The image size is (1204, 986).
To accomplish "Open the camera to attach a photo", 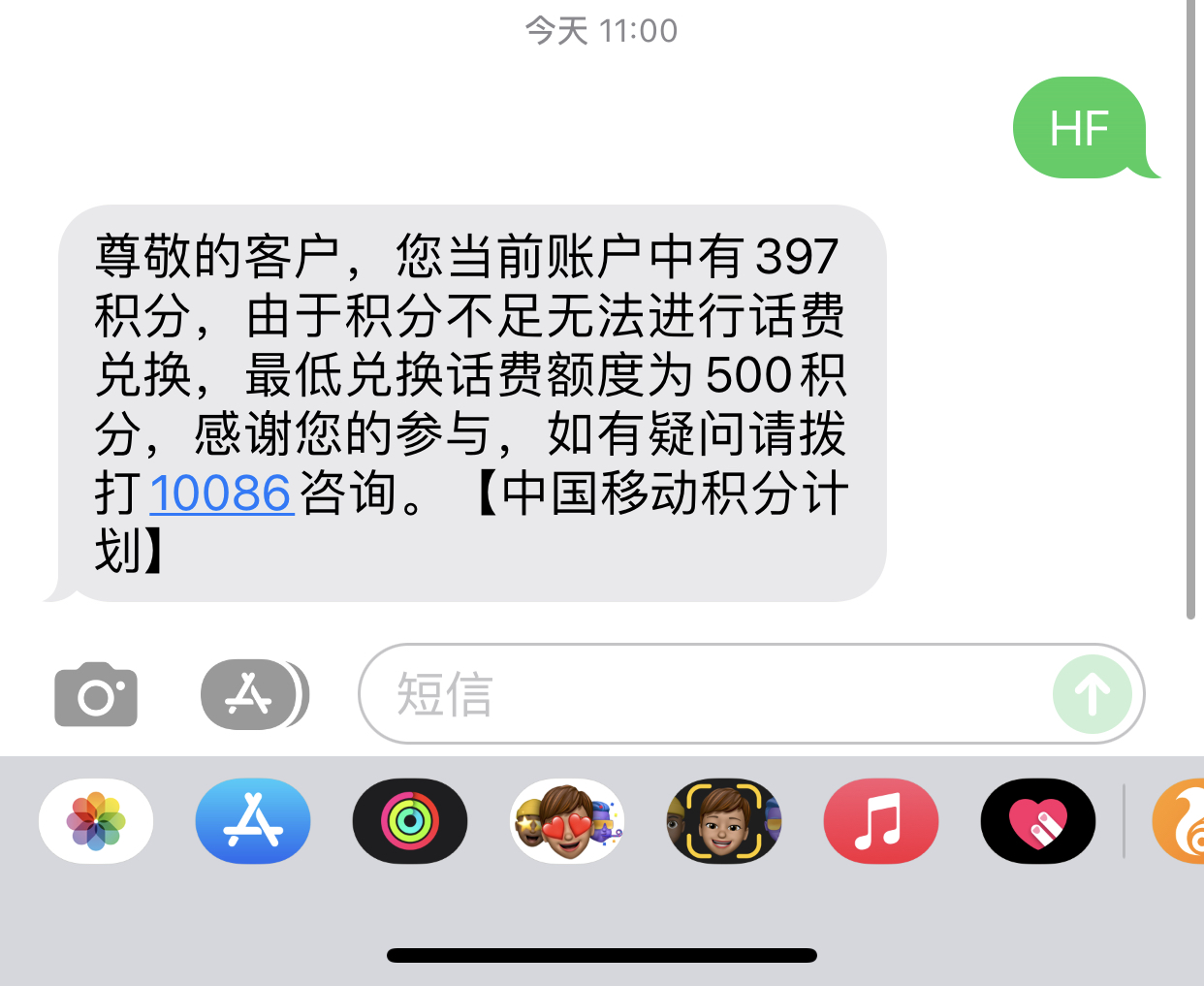I will [95, 694].
